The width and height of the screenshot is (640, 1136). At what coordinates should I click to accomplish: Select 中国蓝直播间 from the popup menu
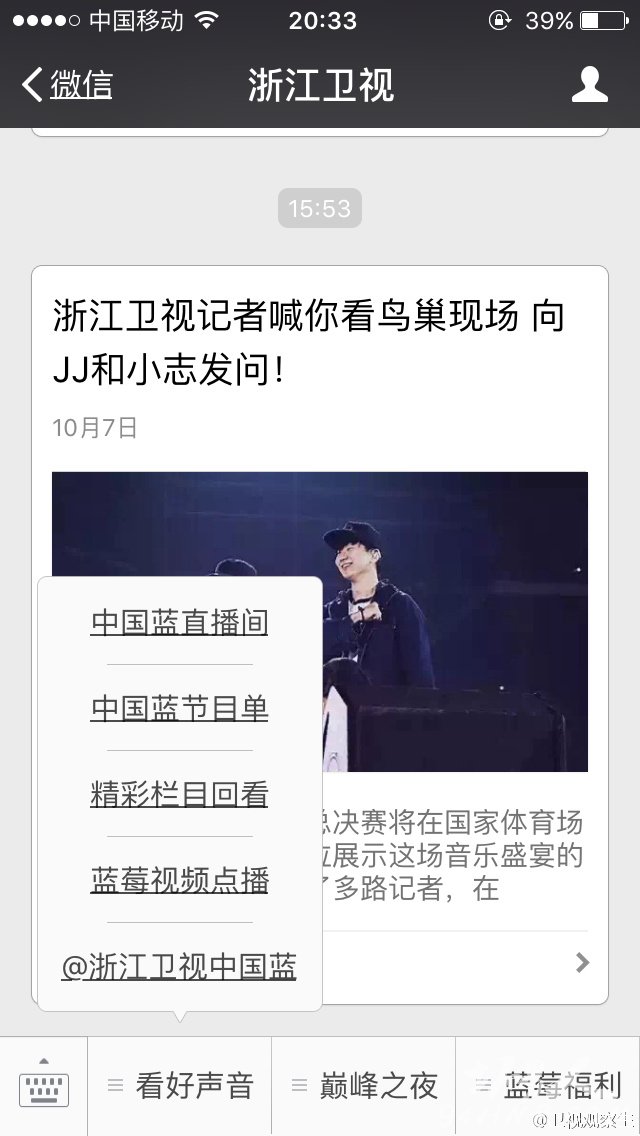(x=180, y=622)
